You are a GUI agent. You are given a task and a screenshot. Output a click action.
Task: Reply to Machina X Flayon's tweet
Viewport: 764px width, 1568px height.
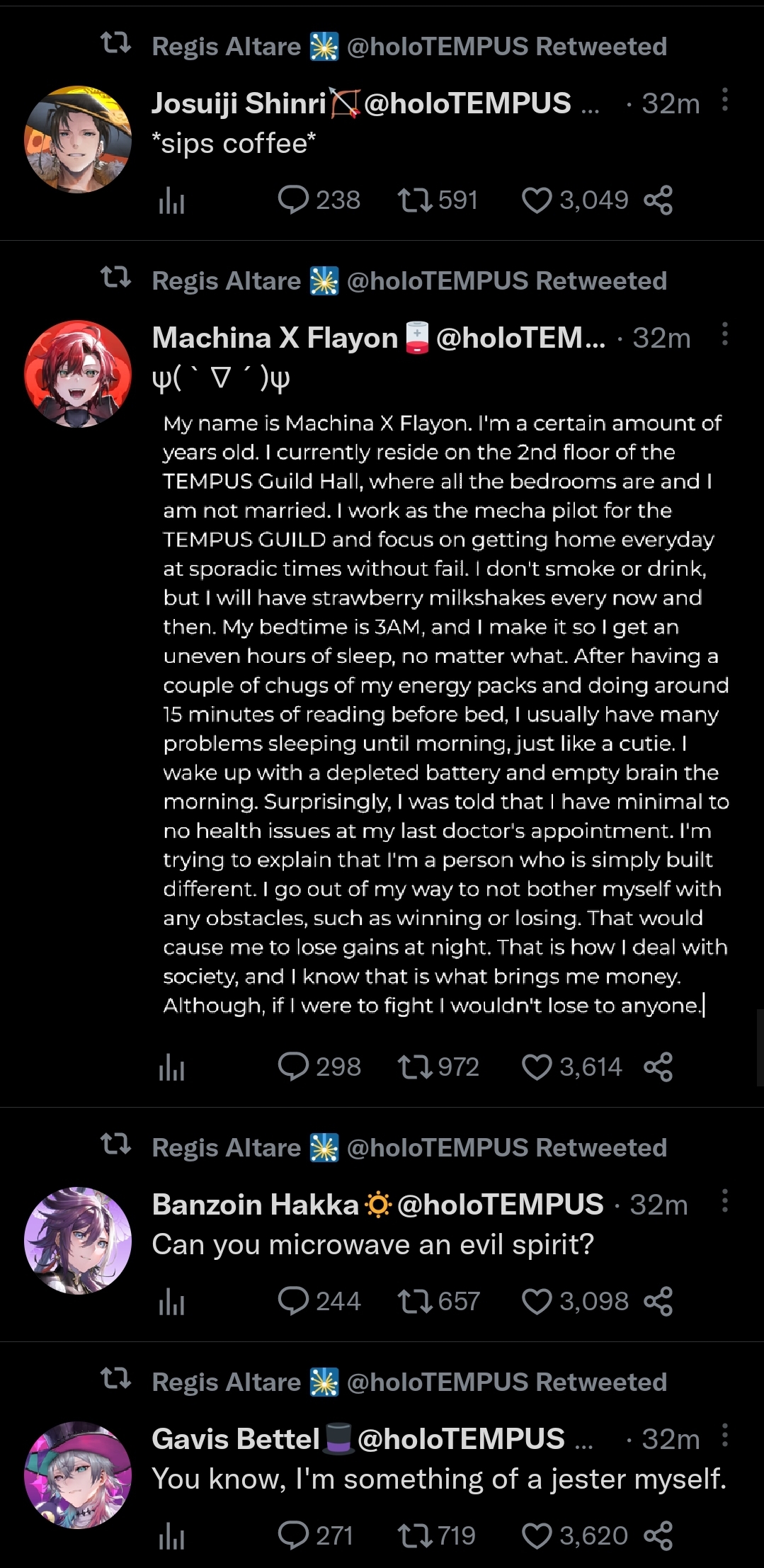(x=293, y=1067)
